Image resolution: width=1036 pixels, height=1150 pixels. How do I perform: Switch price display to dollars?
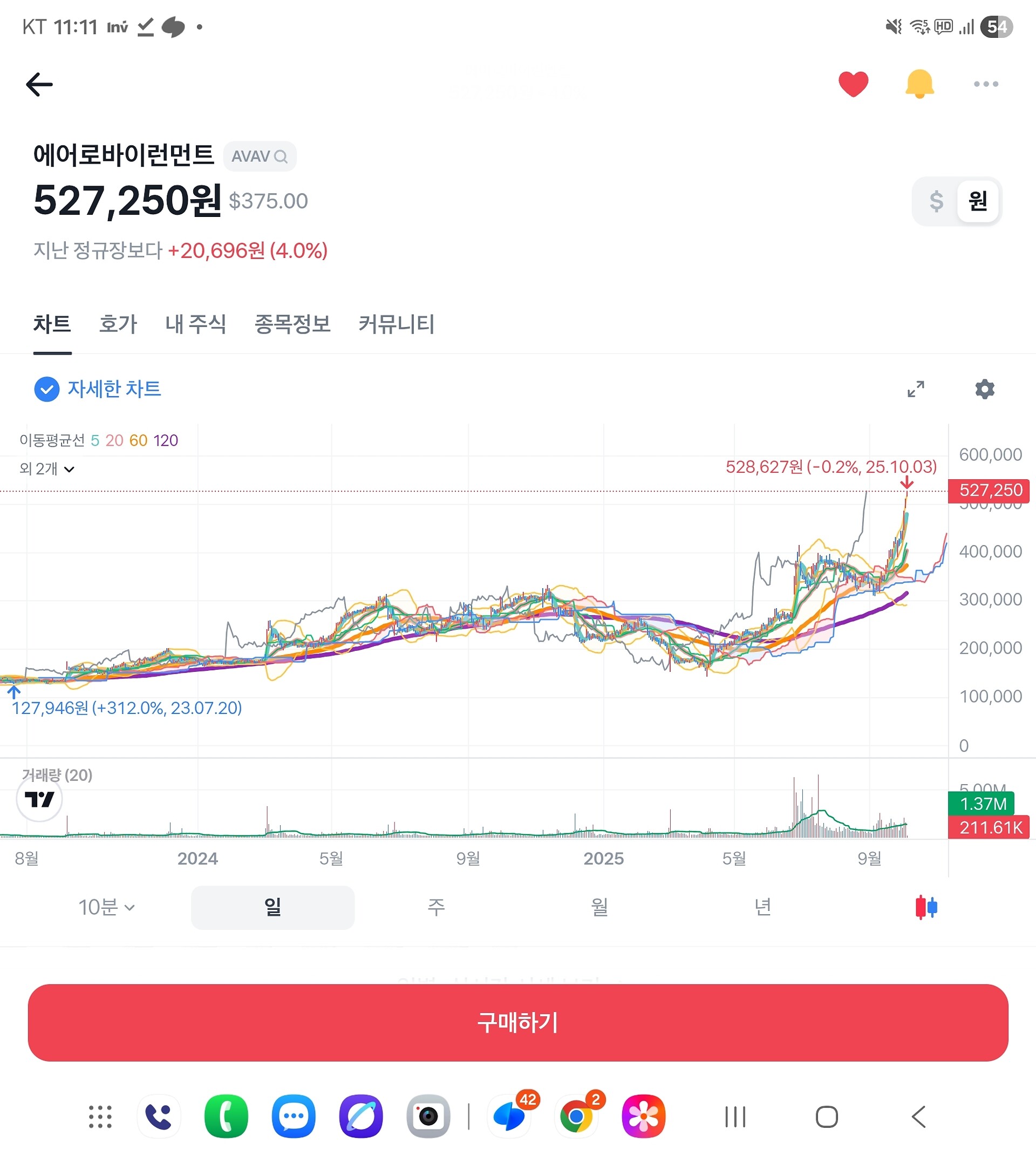coord(936,201)
